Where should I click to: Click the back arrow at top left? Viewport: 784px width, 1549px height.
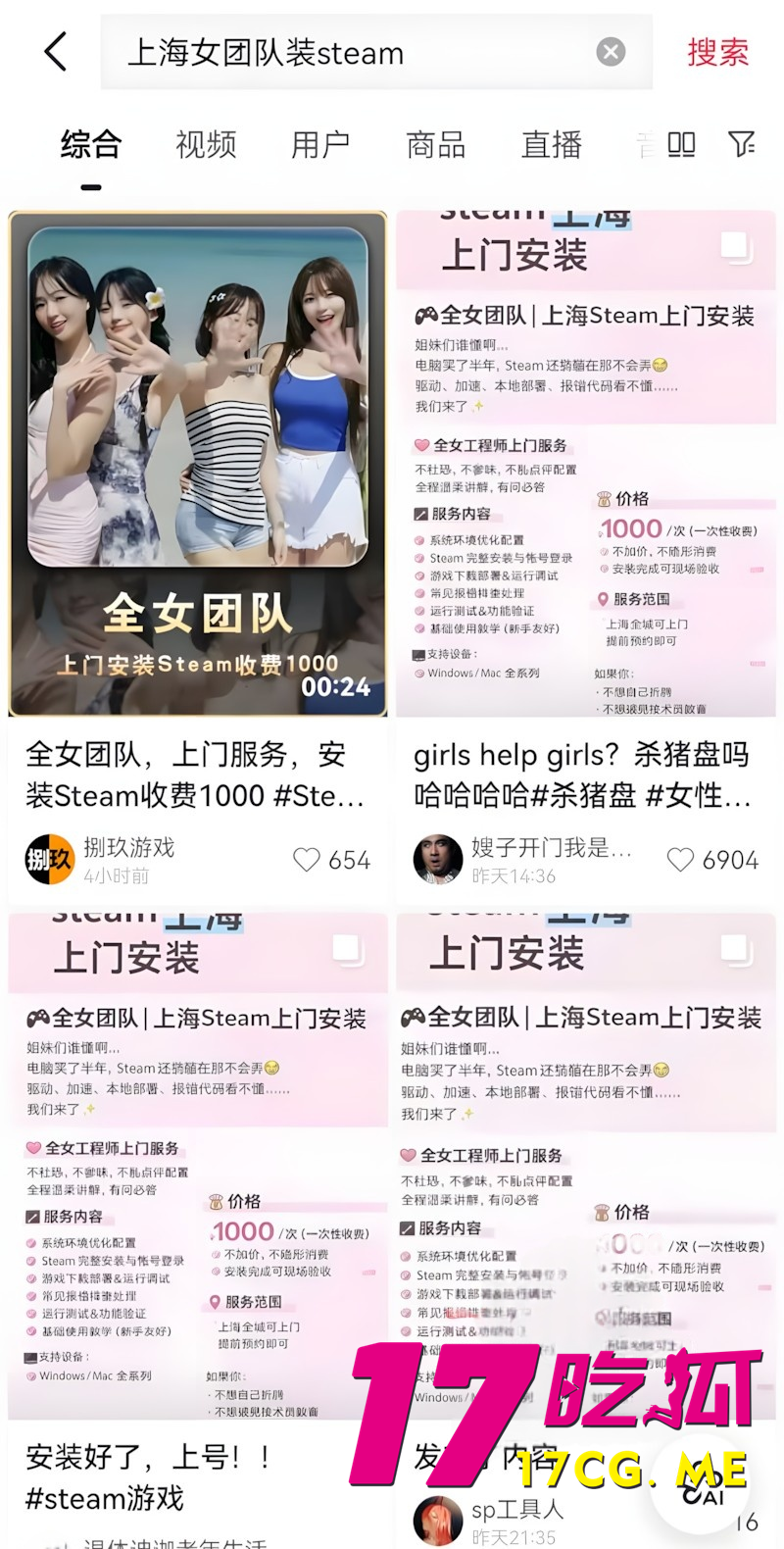pyautogui.click(x=54, y=52)
